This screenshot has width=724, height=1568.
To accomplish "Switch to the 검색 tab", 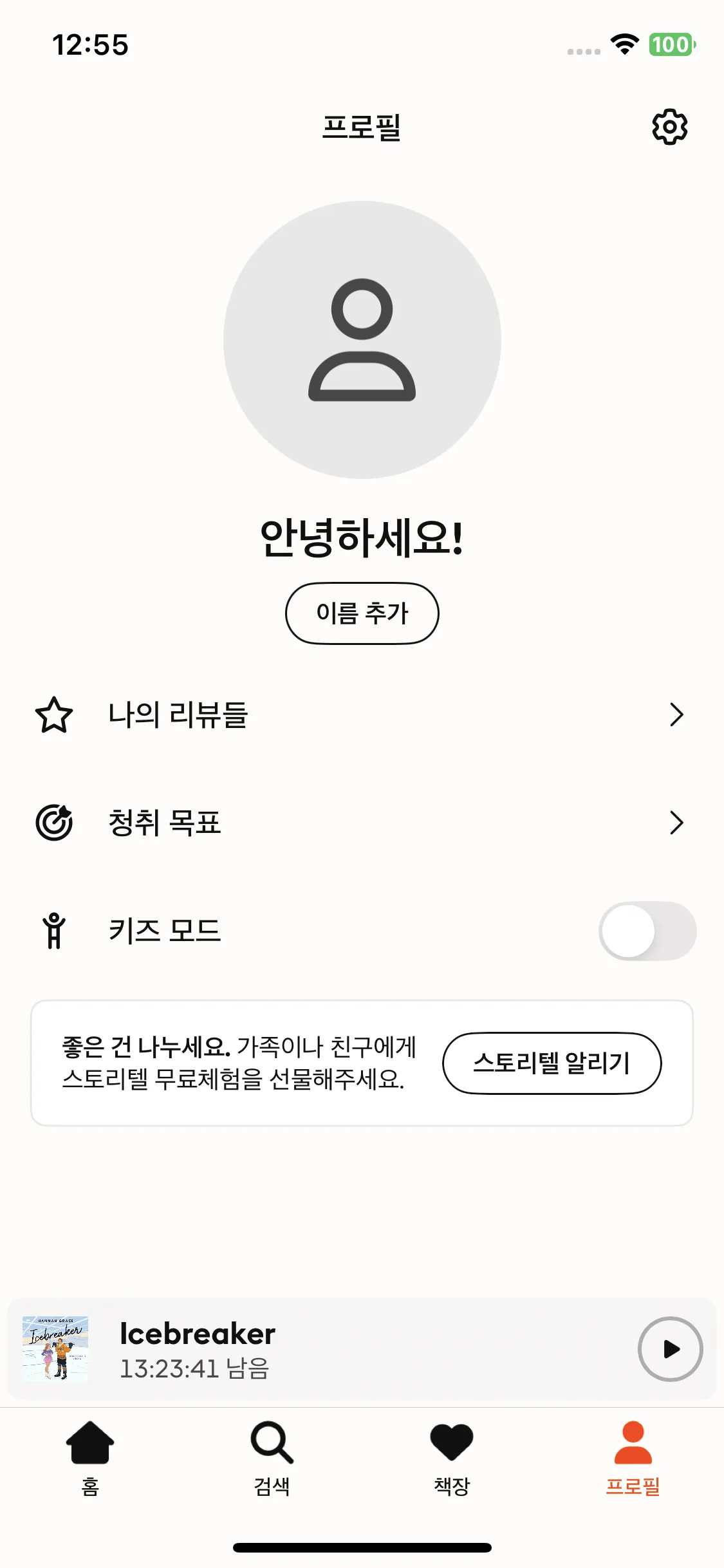I will coord(272,1458).
